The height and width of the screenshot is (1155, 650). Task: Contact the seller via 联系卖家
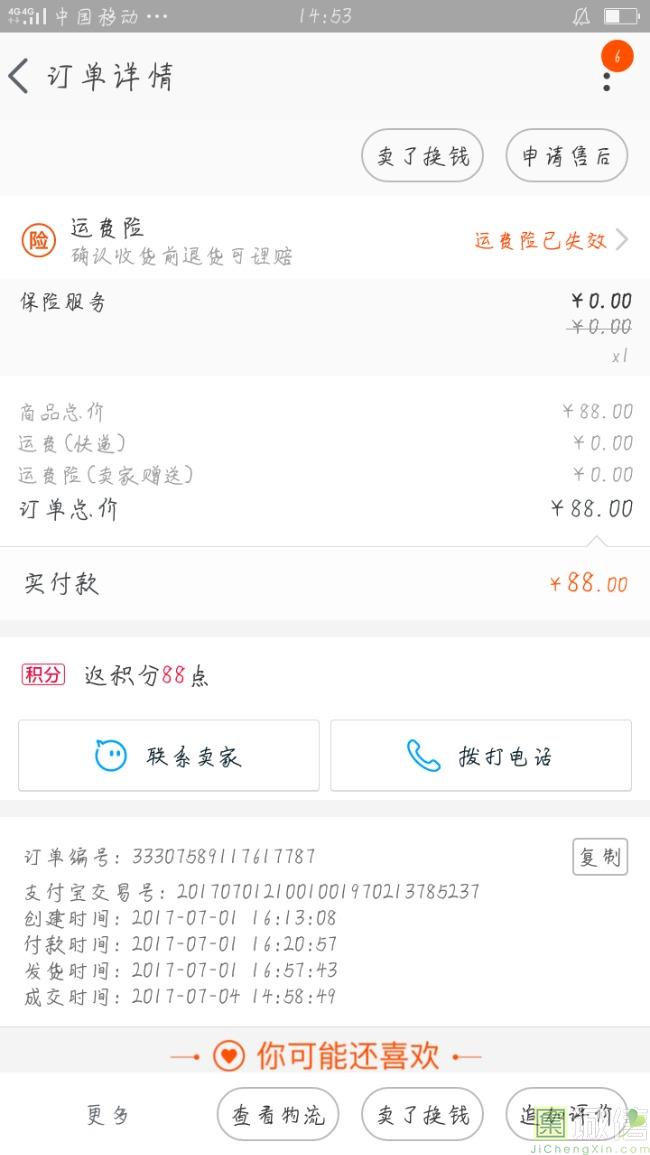coord(169,756)
